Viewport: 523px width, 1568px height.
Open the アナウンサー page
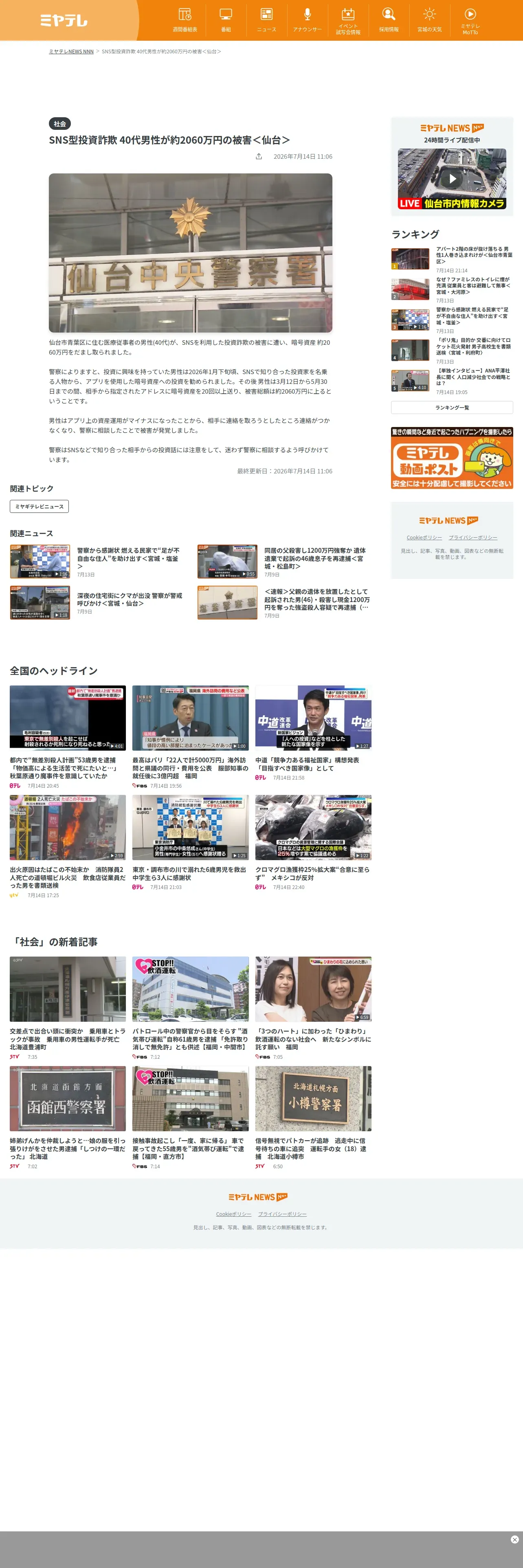pos(307,20)
